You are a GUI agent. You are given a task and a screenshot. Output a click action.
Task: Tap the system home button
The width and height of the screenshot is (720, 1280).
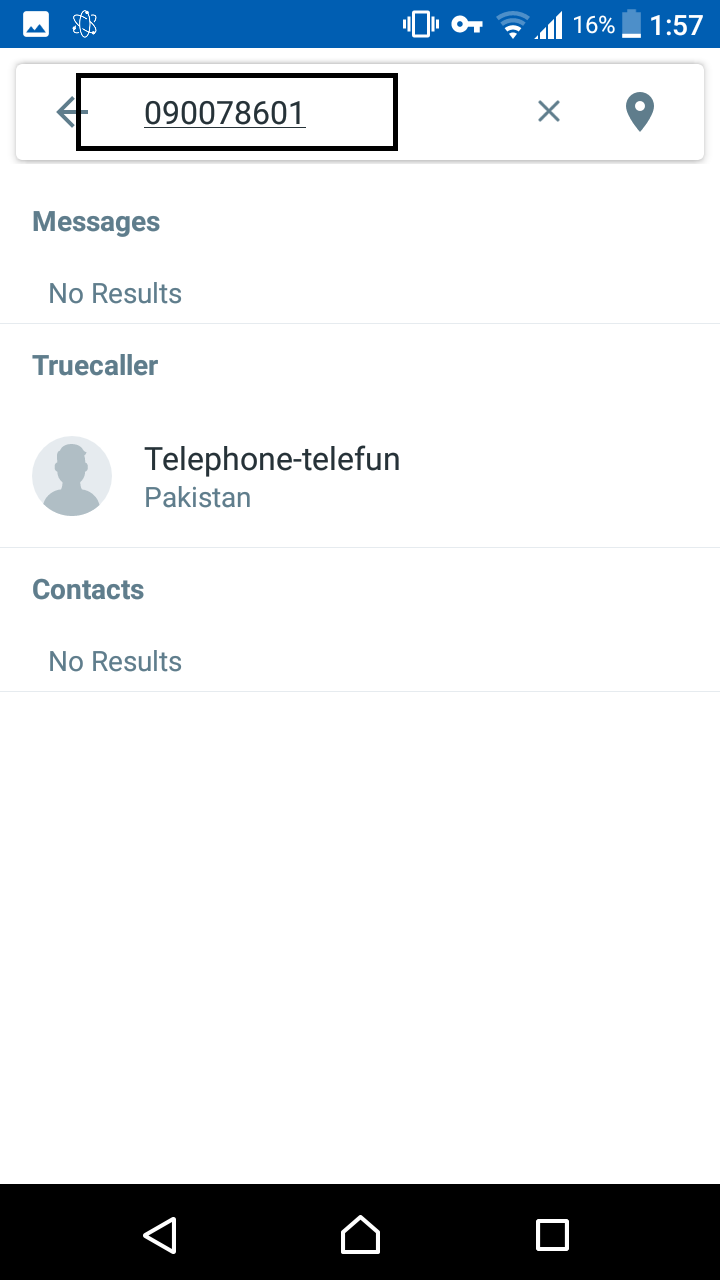click(x=360, y=1234)
